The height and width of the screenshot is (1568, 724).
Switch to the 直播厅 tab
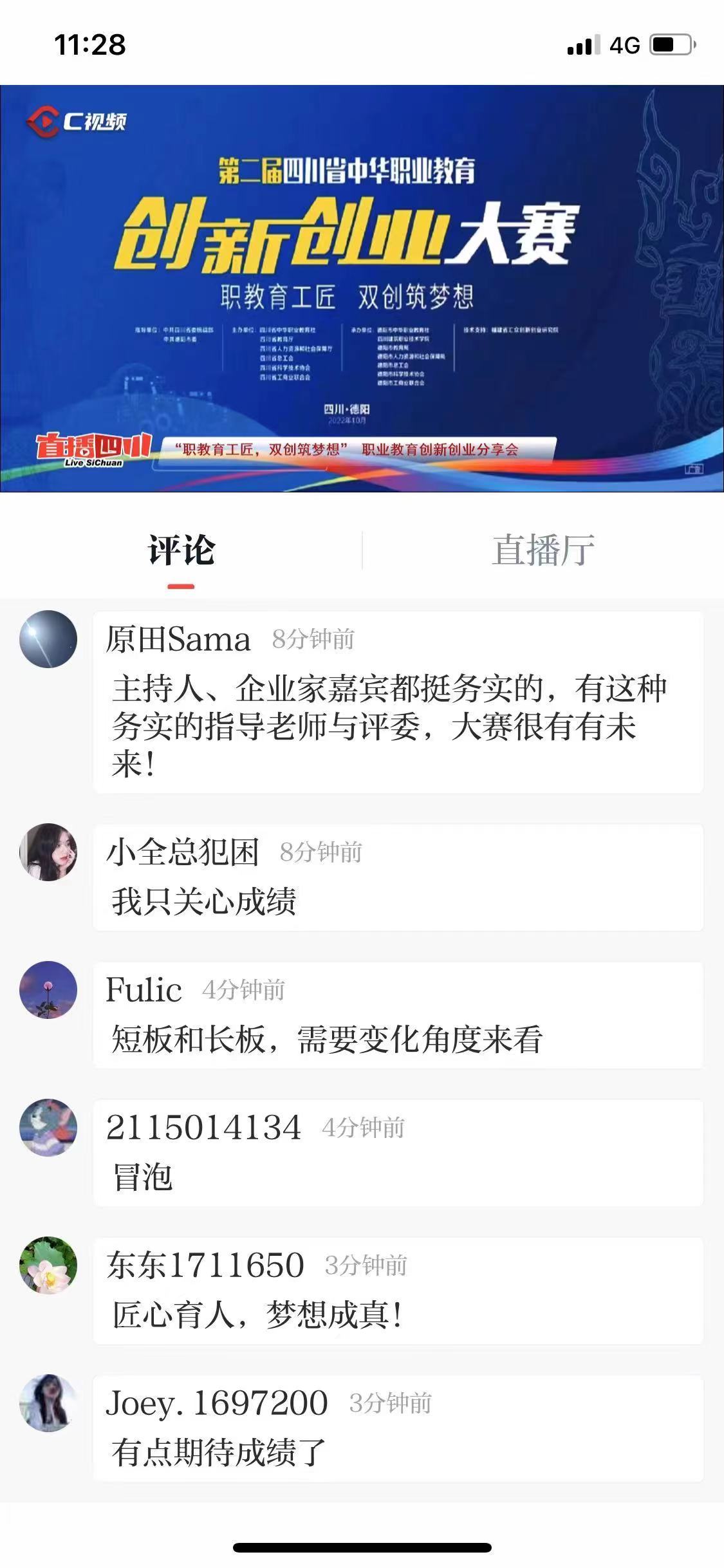(543, 550)
